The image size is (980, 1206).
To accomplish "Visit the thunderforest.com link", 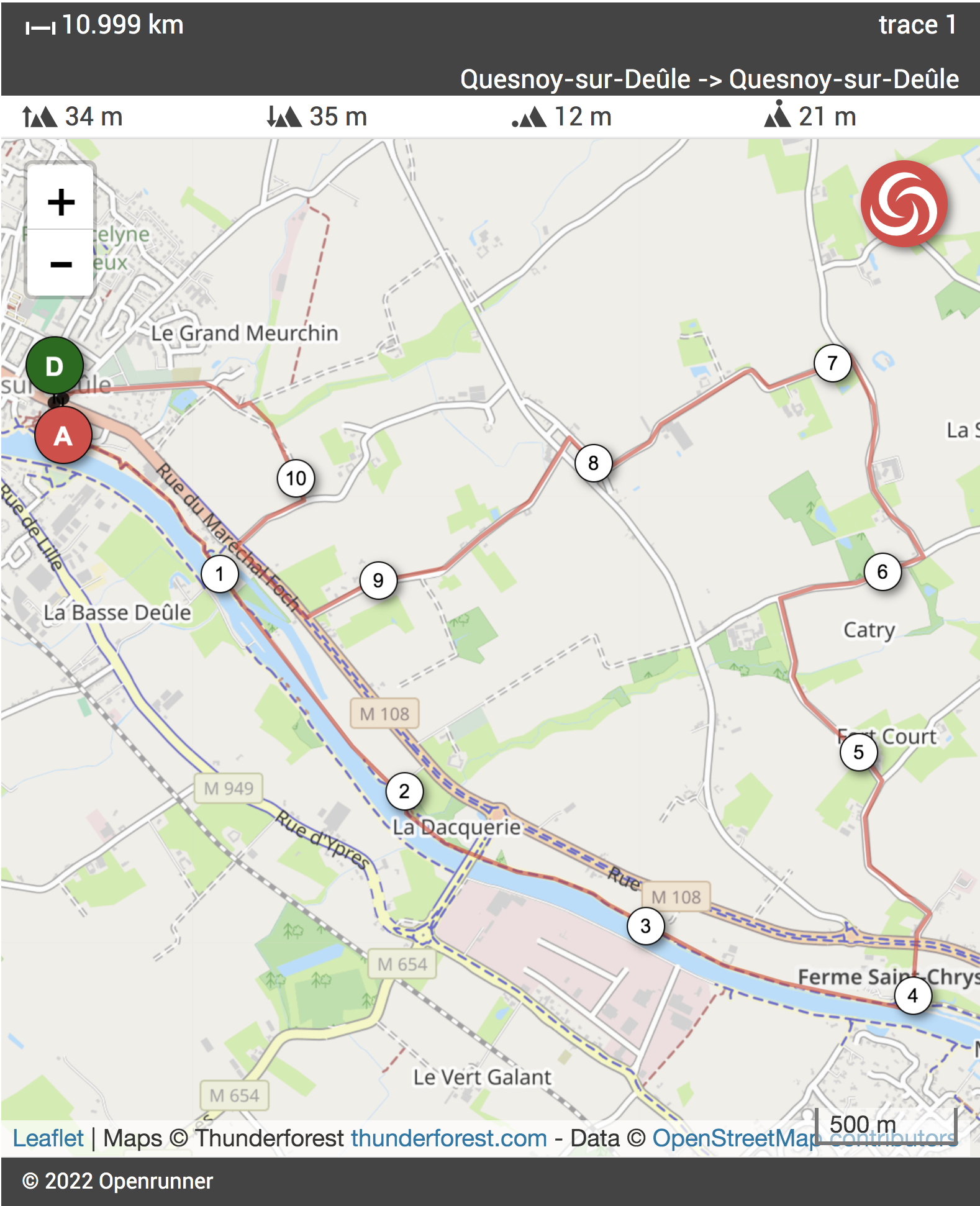I will click(448, 1138).
